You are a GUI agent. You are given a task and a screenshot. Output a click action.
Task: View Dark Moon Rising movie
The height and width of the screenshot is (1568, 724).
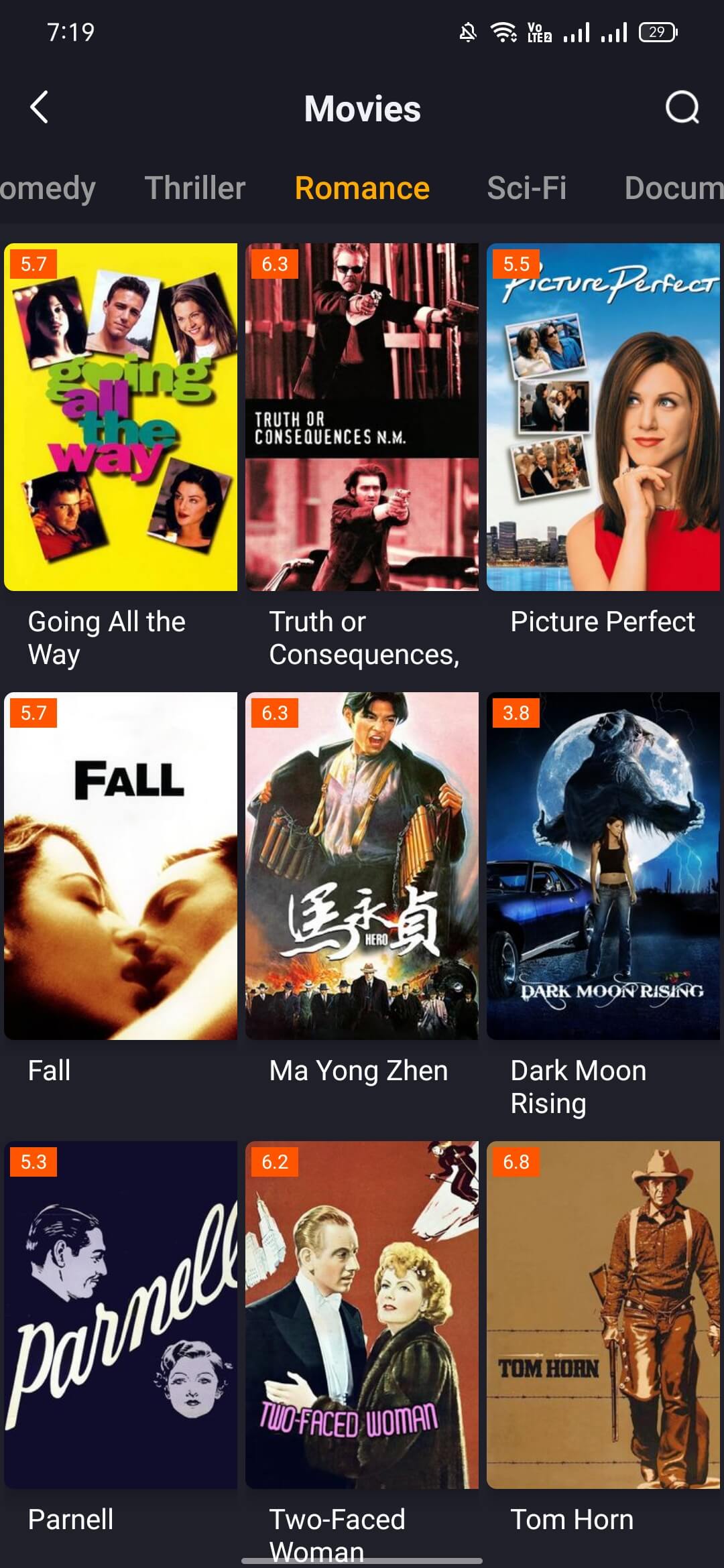pyautogui.click(x=603, y=866)
